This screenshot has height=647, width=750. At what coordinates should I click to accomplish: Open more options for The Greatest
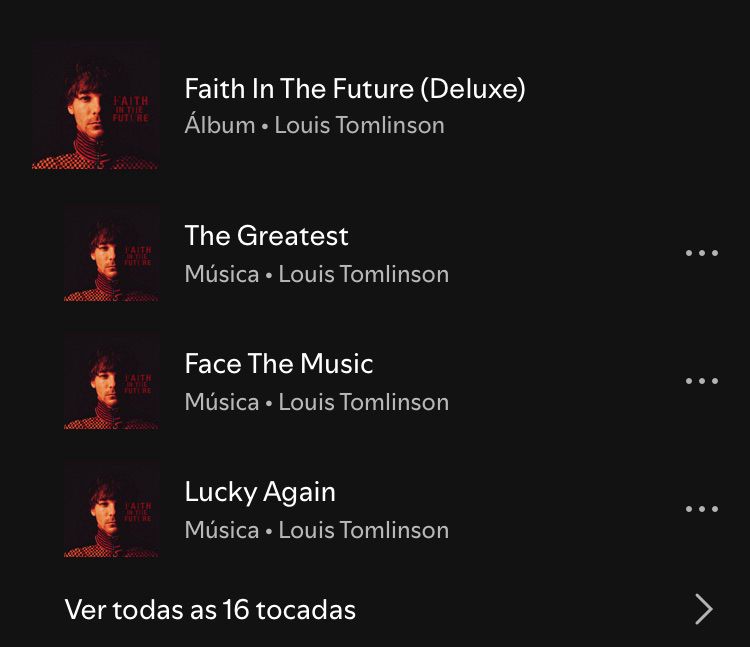coord(701,253)
